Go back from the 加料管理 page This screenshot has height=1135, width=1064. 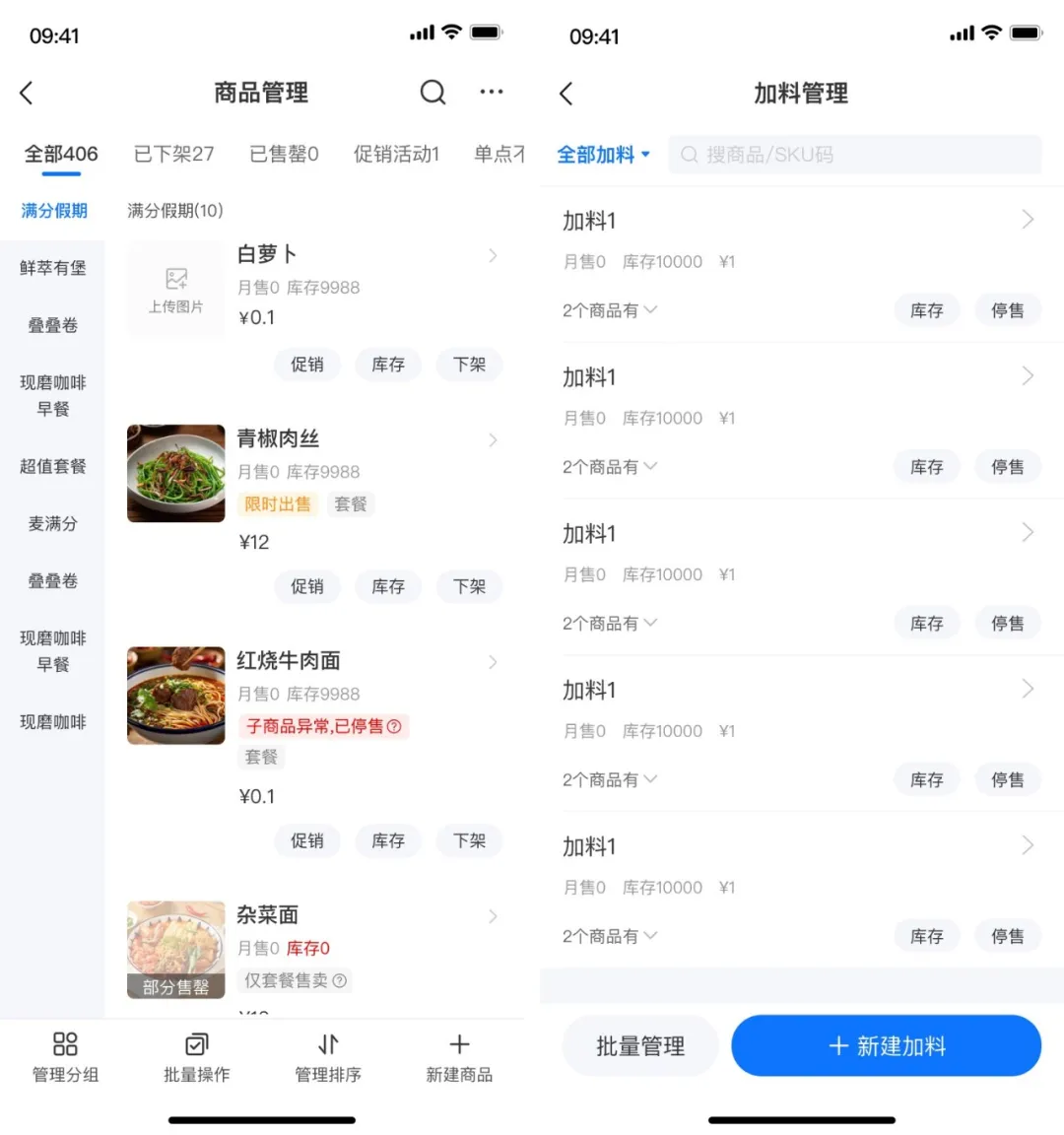565,94
